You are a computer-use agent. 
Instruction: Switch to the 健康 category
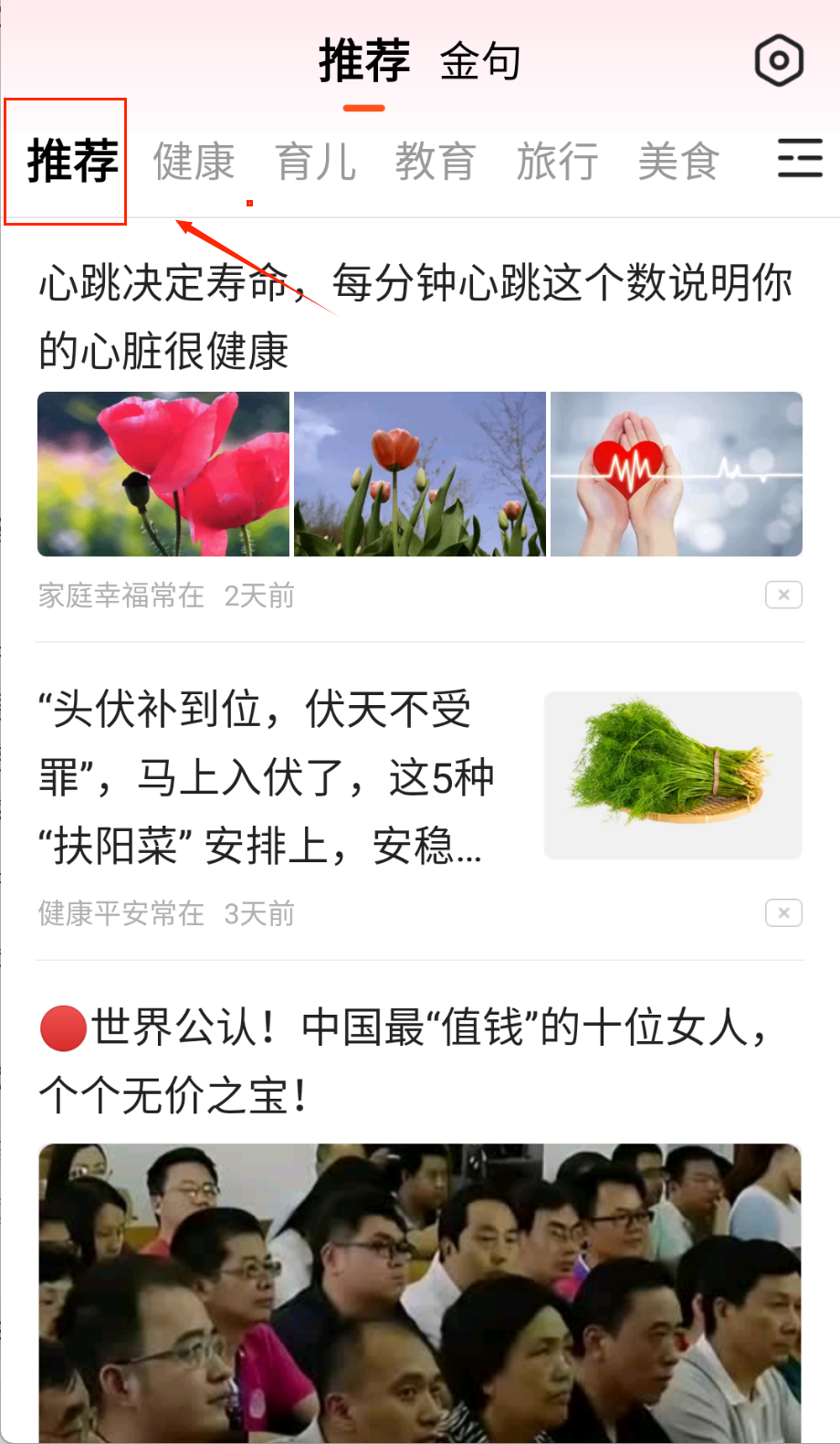(x=194, y=162)
